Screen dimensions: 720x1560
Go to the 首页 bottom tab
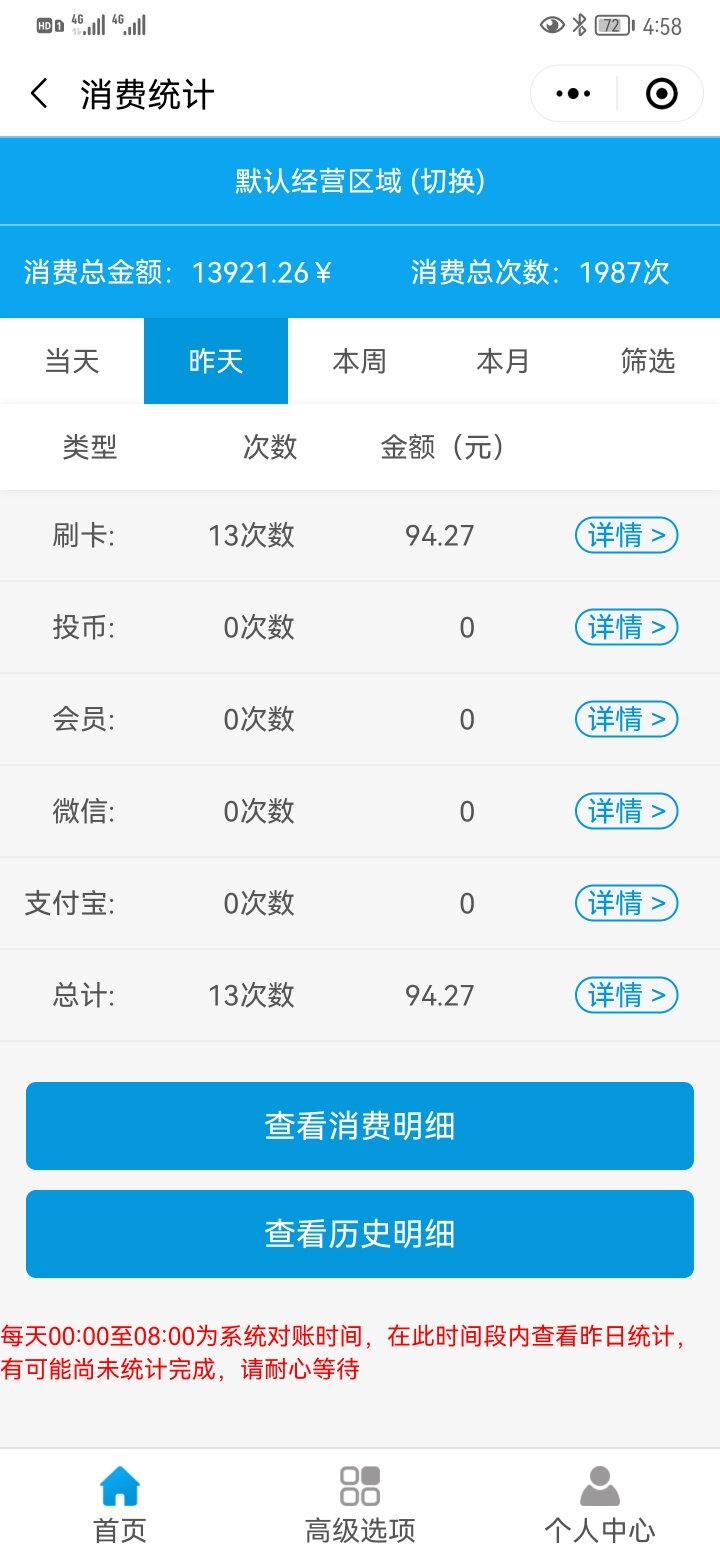pos(120,1504)
